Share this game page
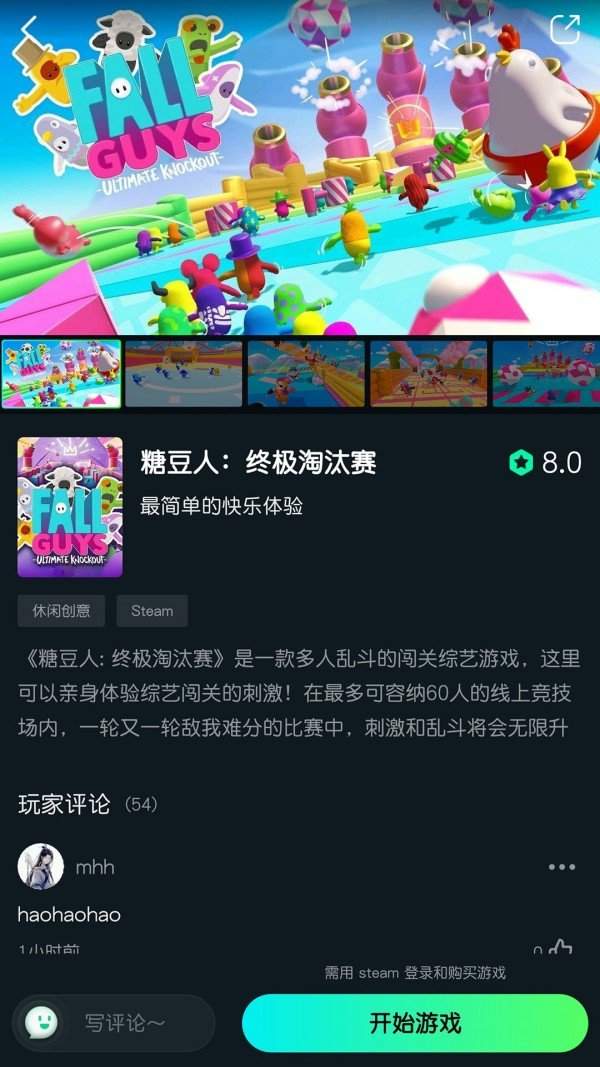This screenshot has width=600, height=1067. [565, 28]
